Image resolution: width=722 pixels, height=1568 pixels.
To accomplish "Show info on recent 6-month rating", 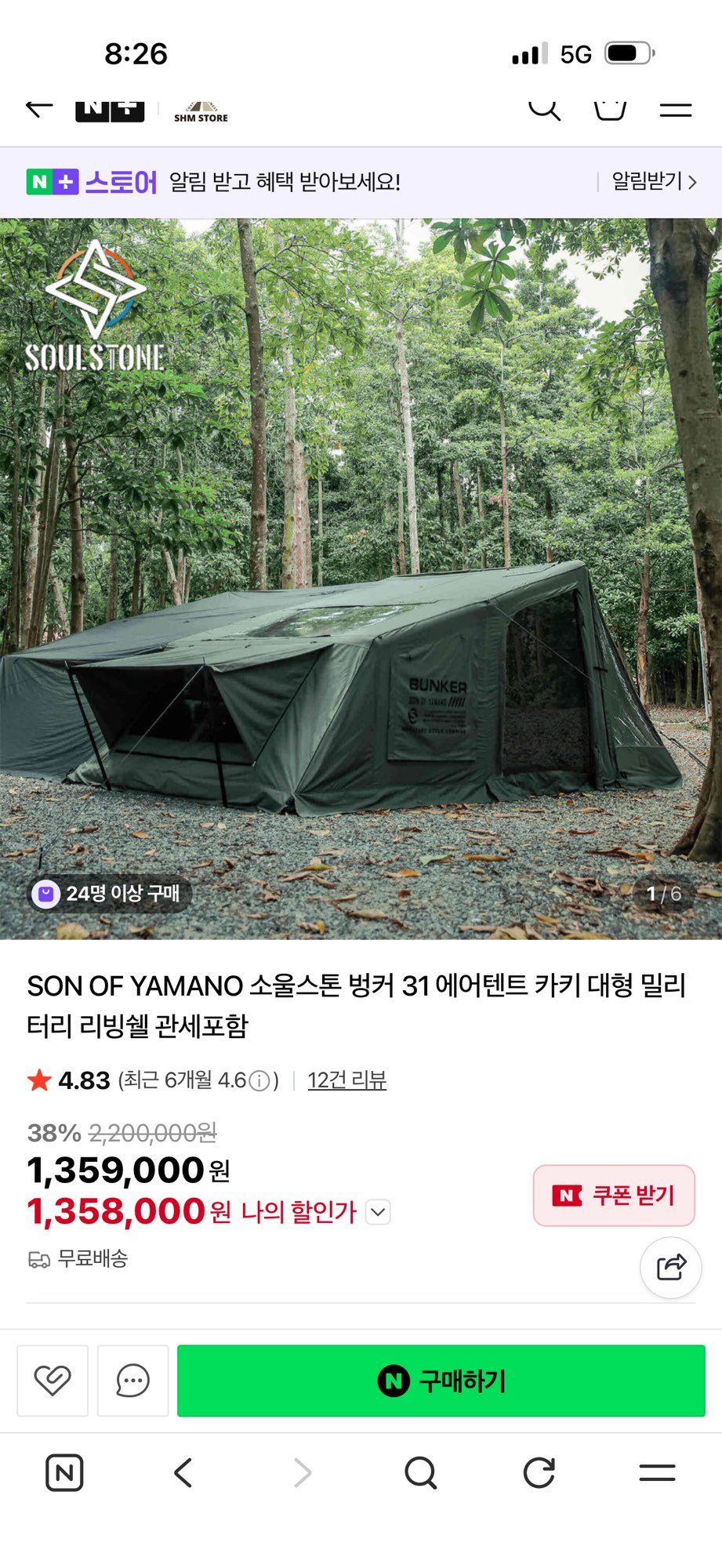I will [259, 1081].
